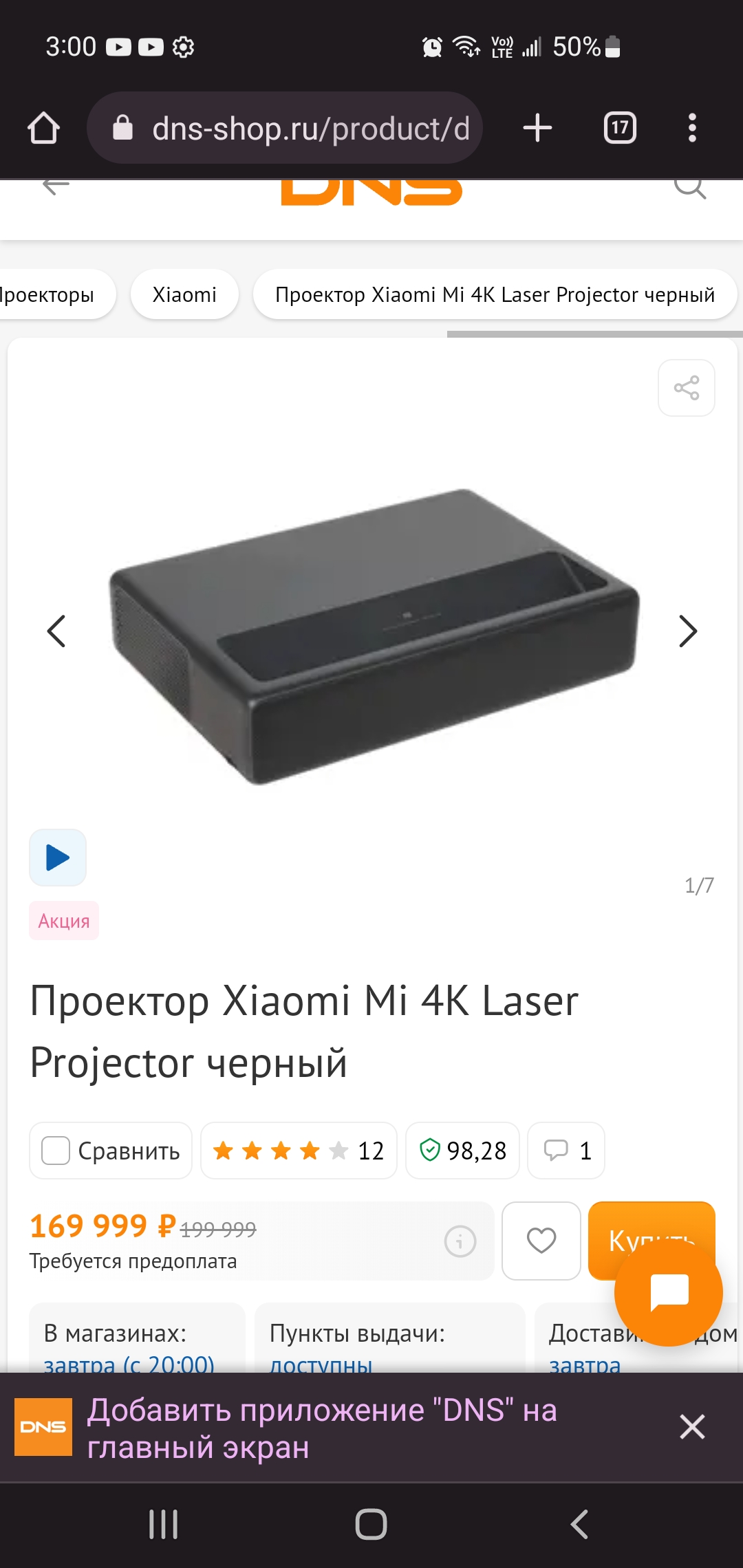Open the Xiaomi breadcrumb chip
Screen dimensions: 743x1568
[184, 294]
